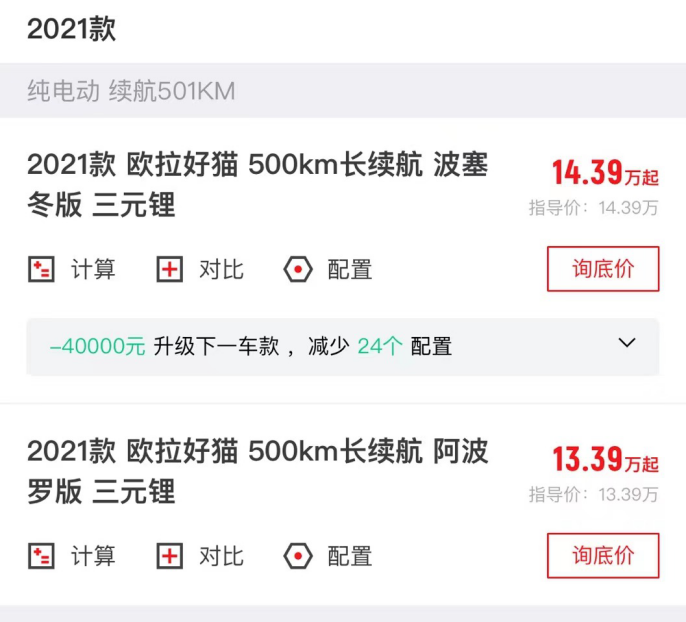Add 阿波罗版 to 对比
The width and height of the screenshot is (686, 622).
point(200,555)
